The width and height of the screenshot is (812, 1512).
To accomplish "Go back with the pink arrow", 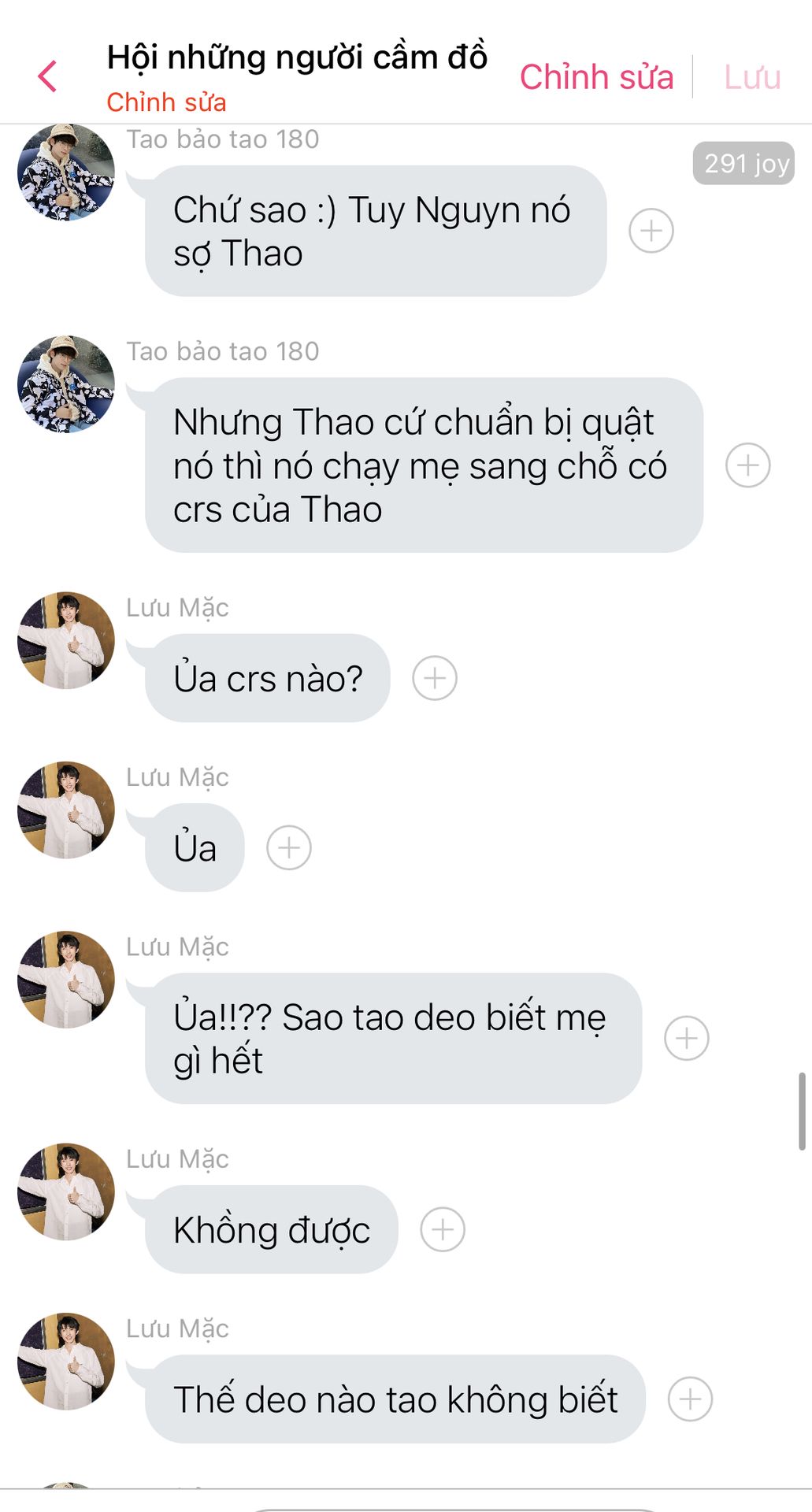I will (47, 76).
